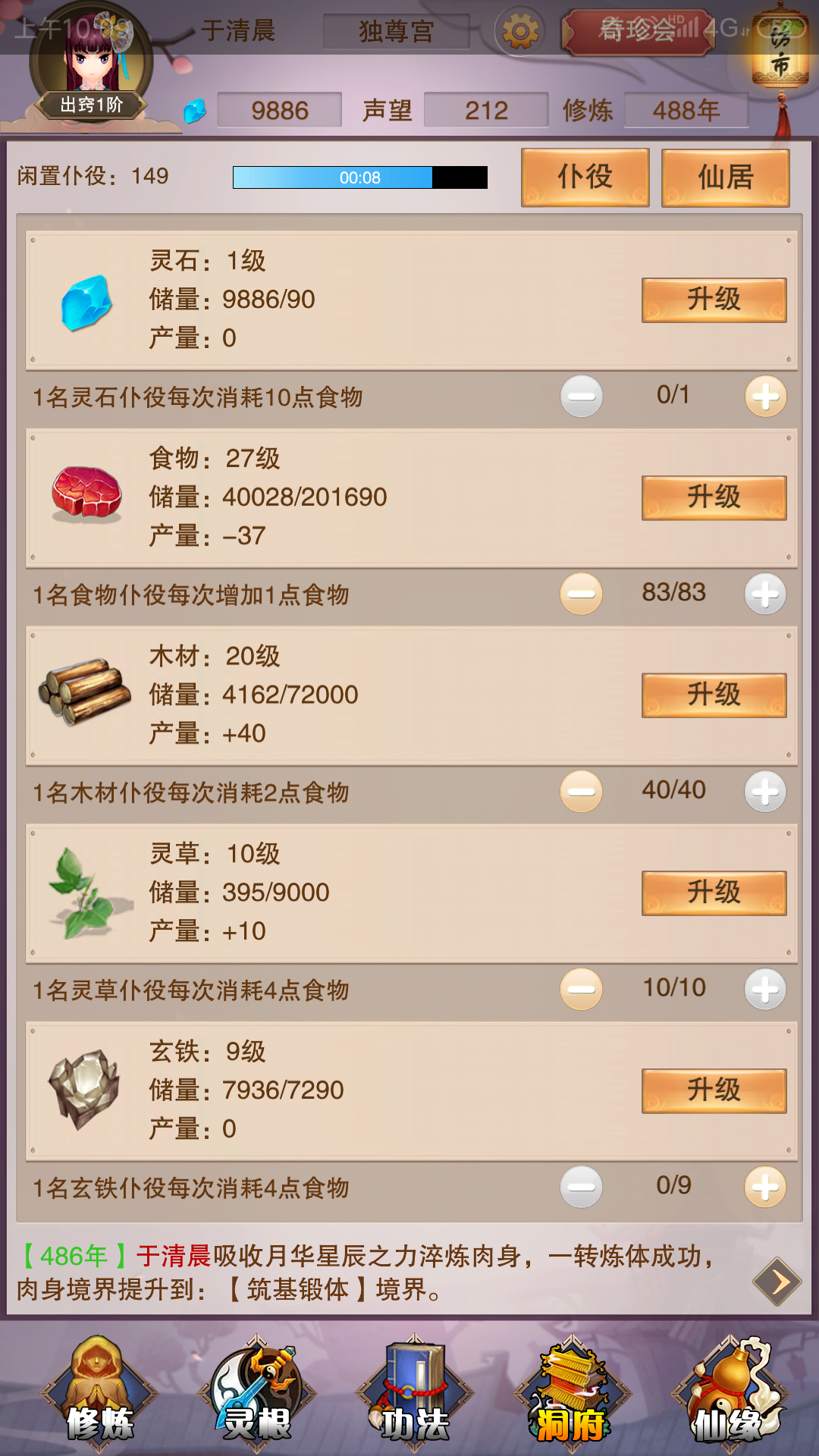Upgrade 灵草 with its 升级 button
Image resolution: width=819 pixels, height=1456 pixels.
[714, 893]
